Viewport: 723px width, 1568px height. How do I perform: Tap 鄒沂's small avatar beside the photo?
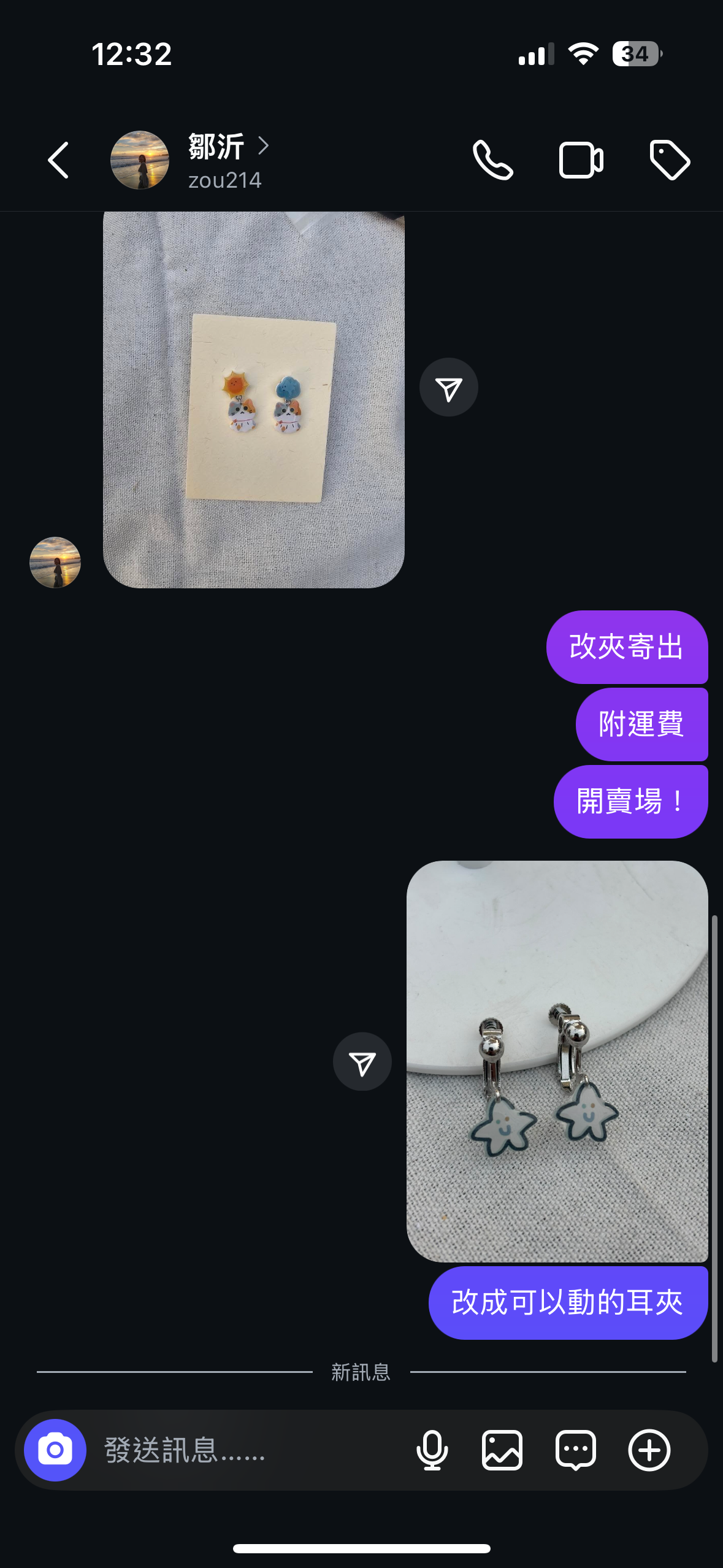pos(55,563)
